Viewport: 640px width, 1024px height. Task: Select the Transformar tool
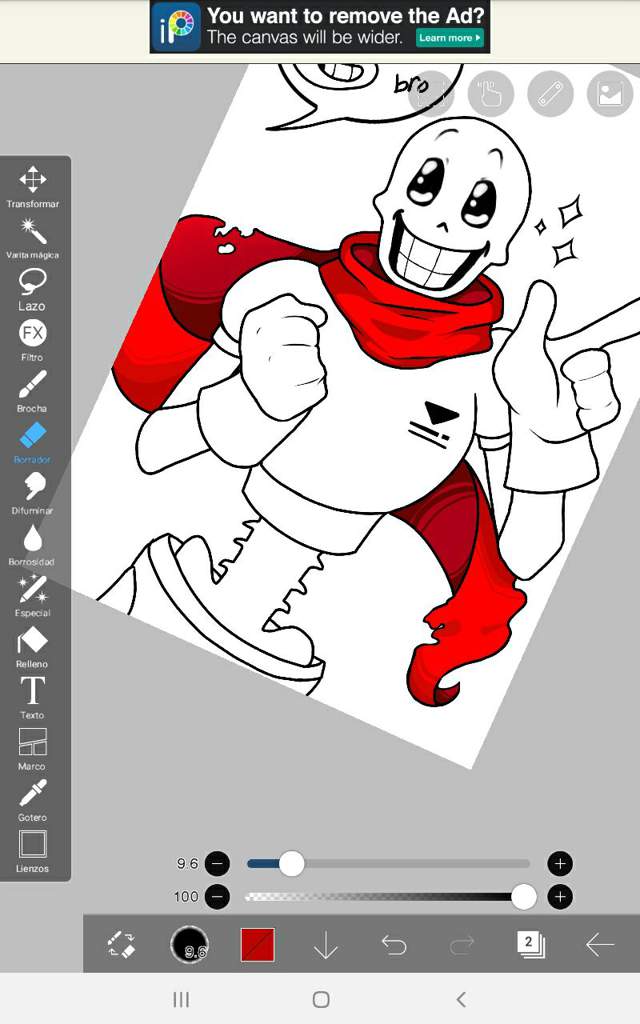coord(33,184)
